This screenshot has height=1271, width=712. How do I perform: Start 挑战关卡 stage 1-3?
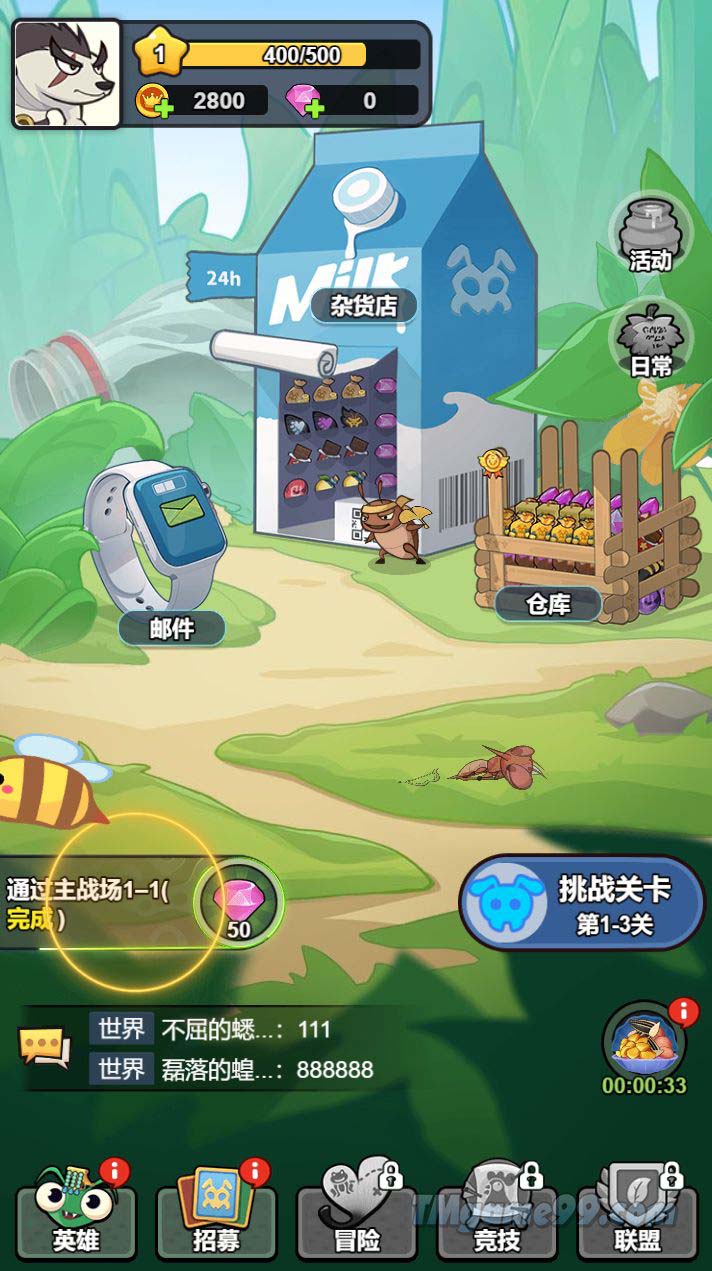coord(582,902)
